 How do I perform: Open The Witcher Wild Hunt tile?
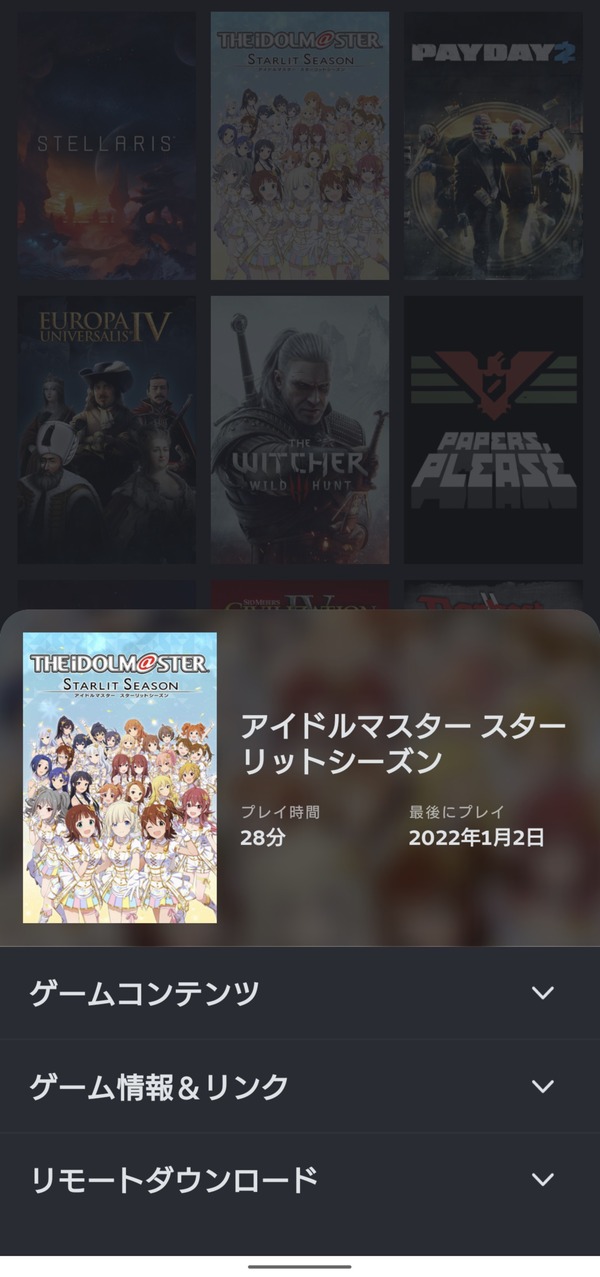tap(300, 430)
